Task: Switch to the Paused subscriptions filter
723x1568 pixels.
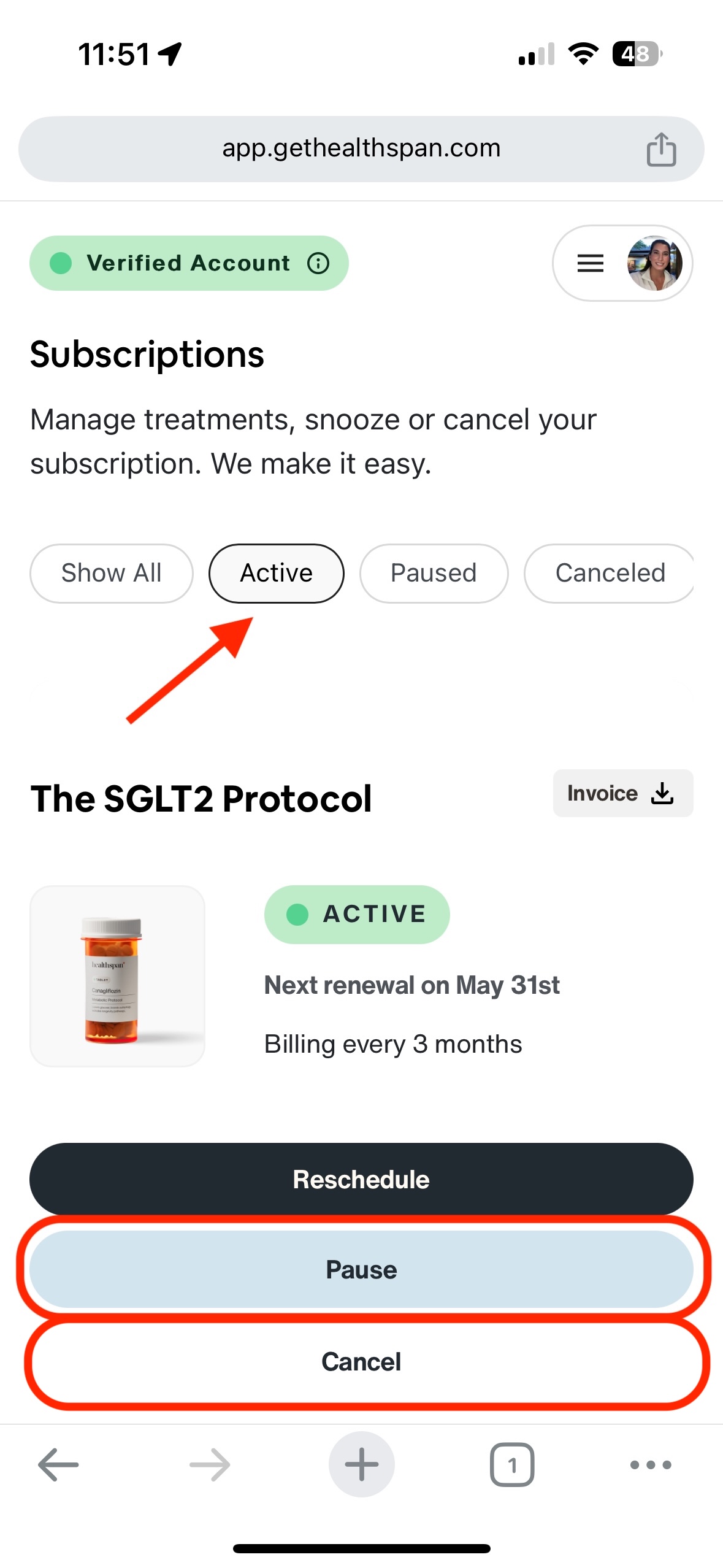Action: (434, 573)
